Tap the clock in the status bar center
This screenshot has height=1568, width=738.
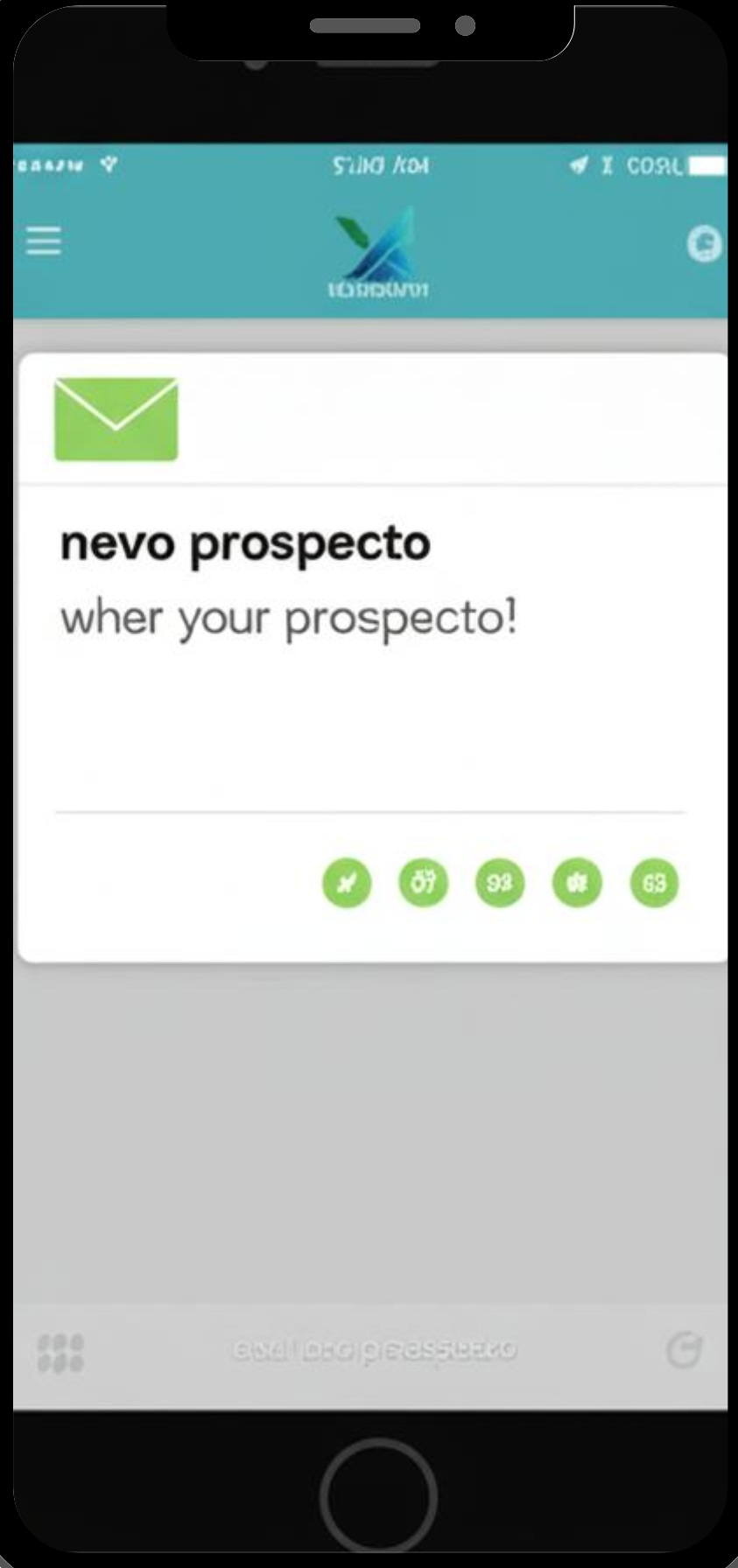click(378, 163)
